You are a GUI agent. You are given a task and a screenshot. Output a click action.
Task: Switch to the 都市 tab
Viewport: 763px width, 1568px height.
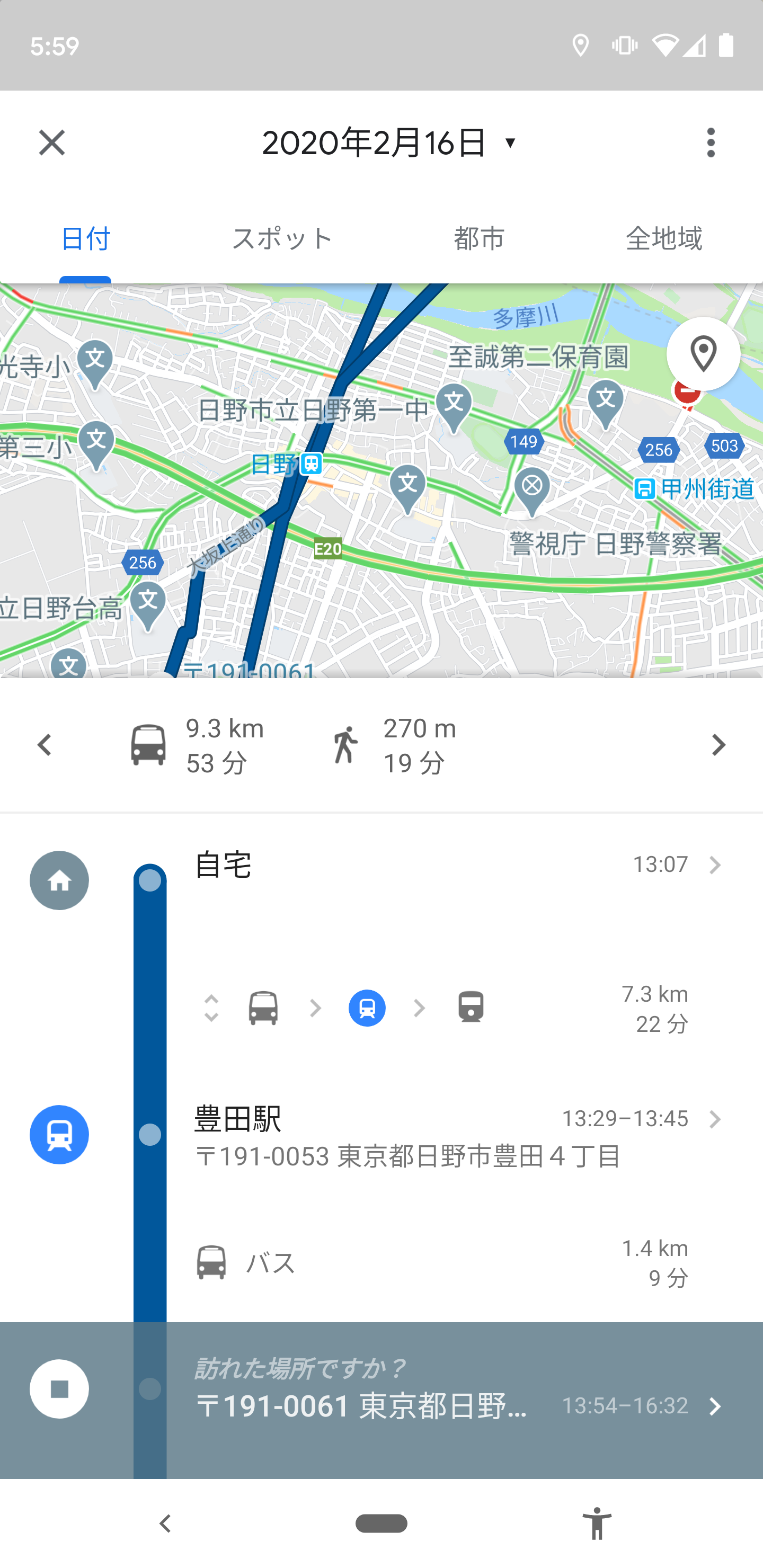[x=479, y=238]
